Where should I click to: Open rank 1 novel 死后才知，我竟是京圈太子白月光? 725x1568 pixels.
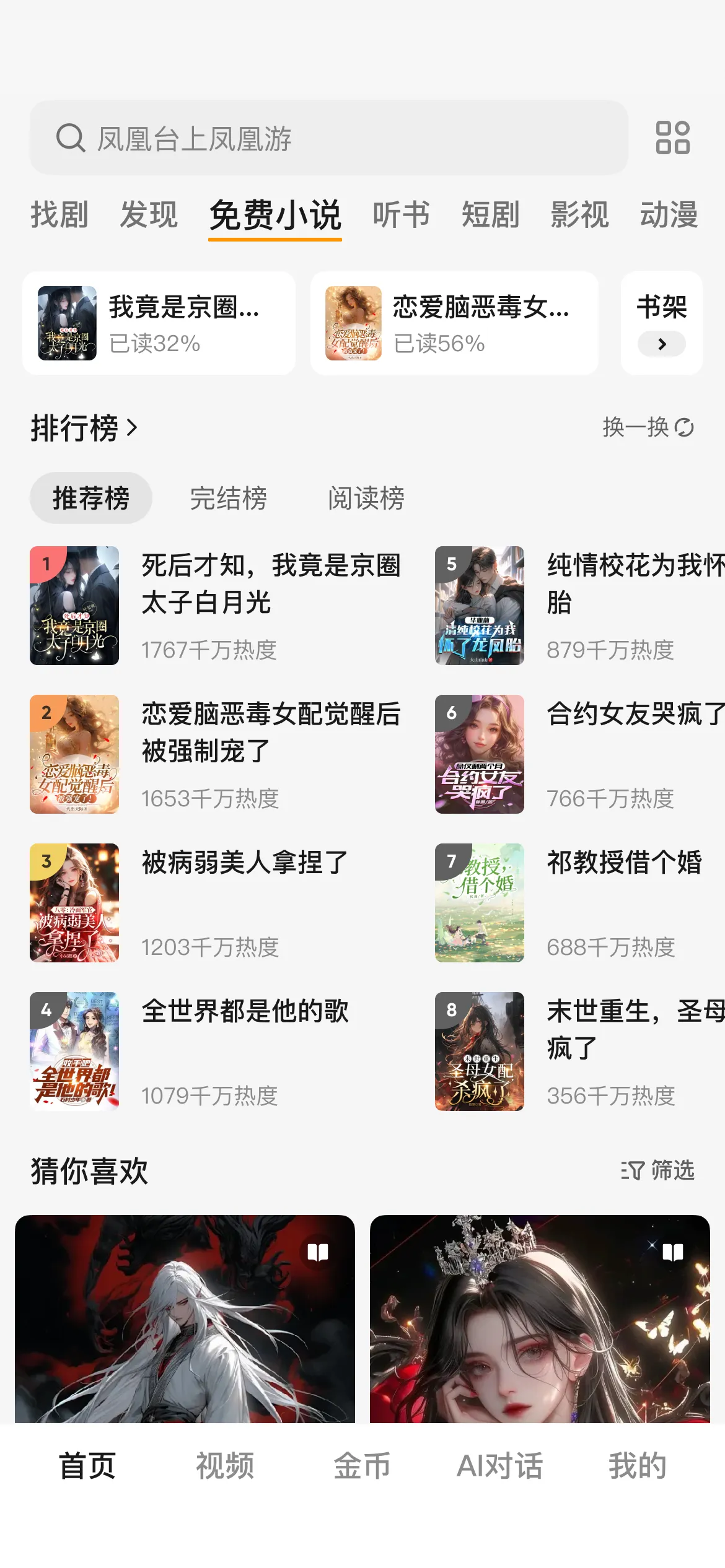(x=217, y=605)
